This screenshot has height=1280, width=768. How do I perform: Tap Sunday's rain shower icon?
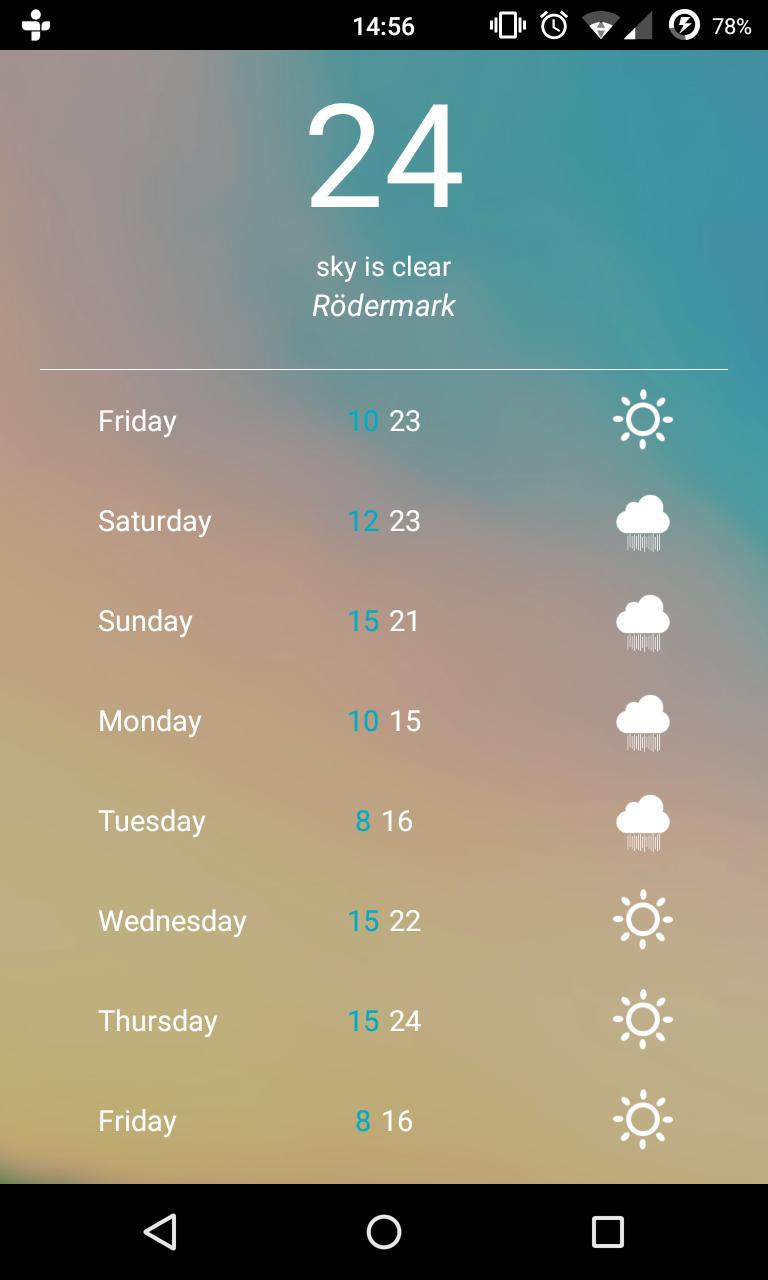[641, 620]
